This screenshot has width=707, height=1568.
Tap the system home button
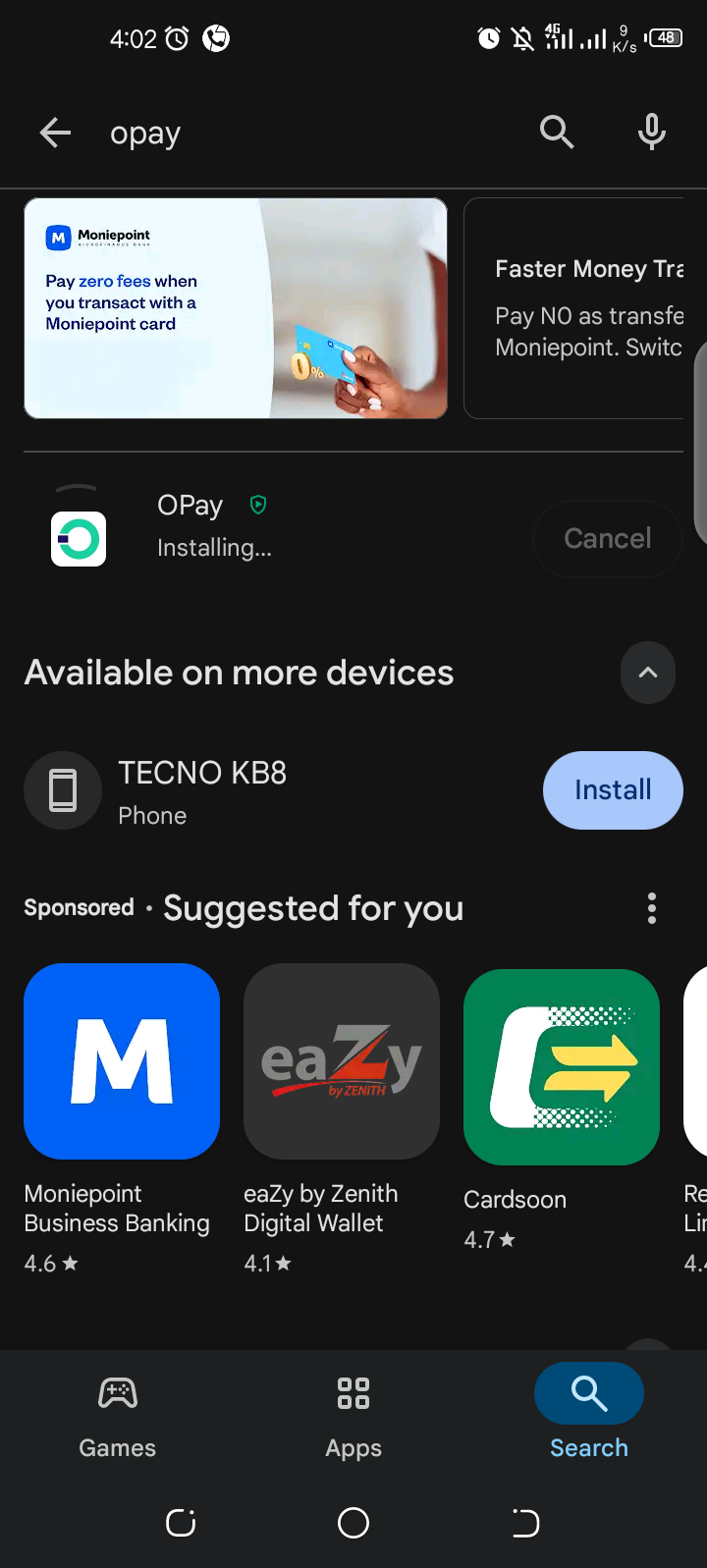[353, 1523]
